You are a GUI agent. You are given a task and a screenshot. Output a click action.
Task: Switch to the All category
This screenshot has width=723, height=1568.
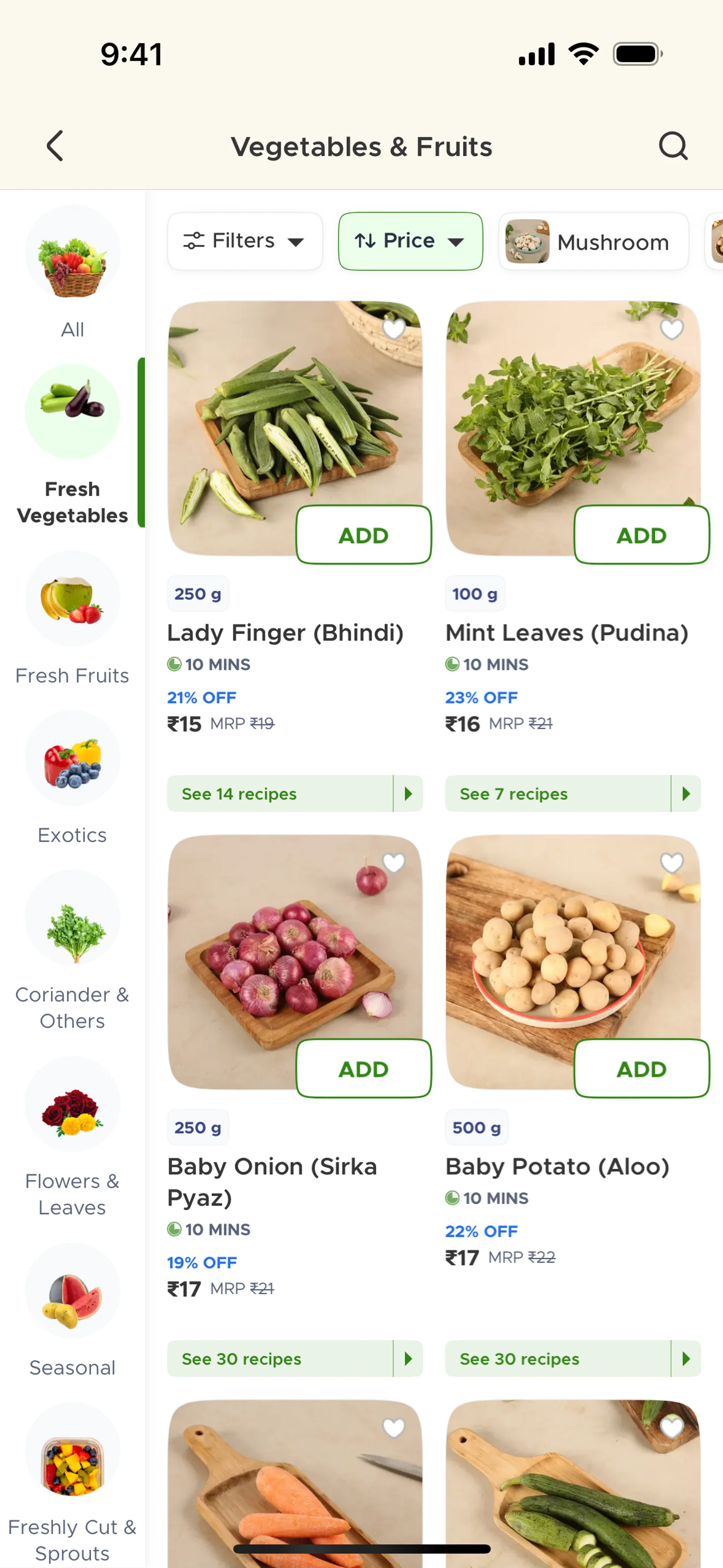click(x=72, y=271)
